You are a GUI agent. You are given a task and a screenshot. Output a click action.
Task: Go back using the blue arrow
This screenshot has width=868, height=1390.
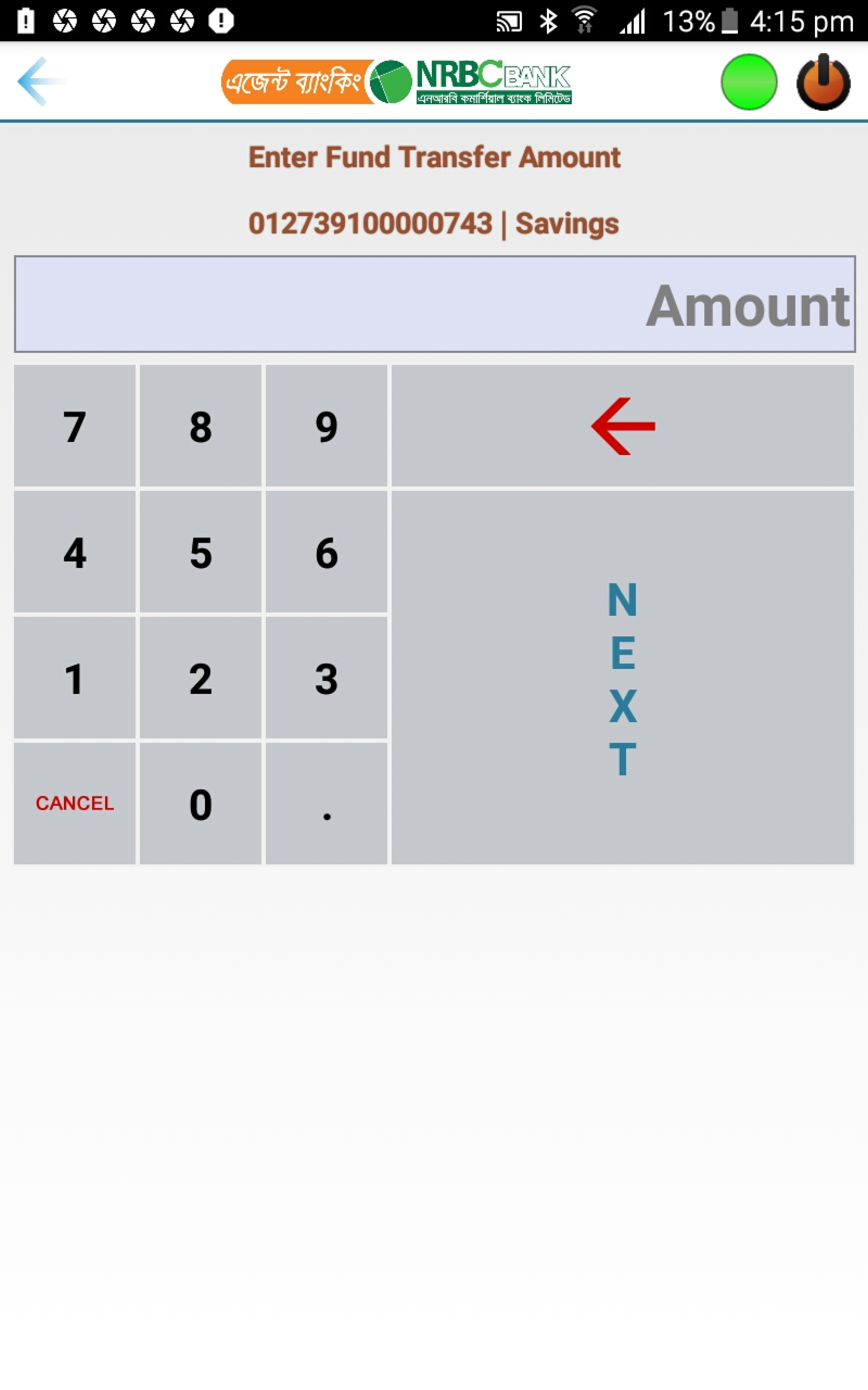coord(41,81)
